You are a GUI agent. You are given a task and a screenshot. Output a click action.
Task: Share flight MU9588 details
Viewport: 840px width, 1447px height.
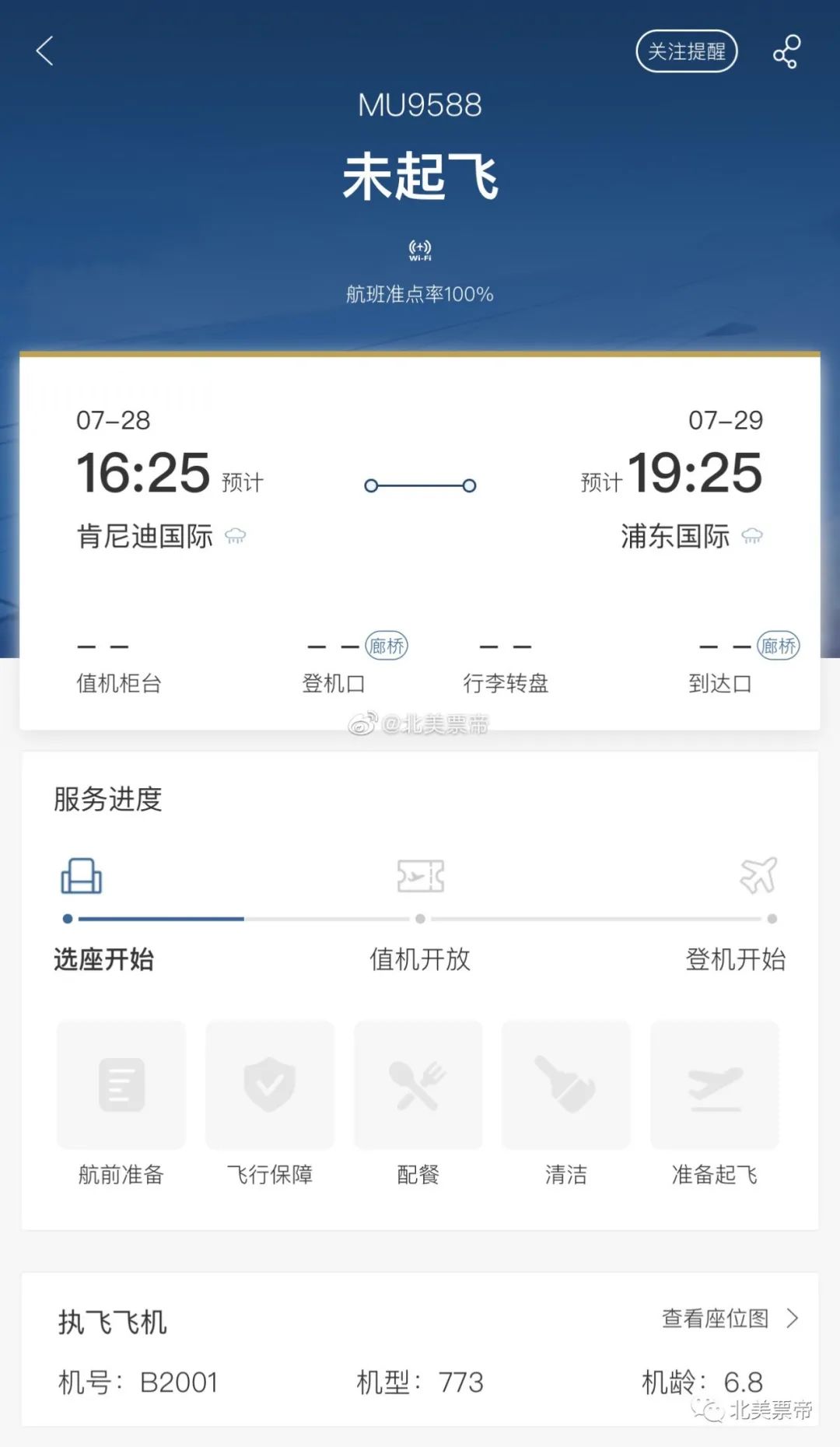786,51
